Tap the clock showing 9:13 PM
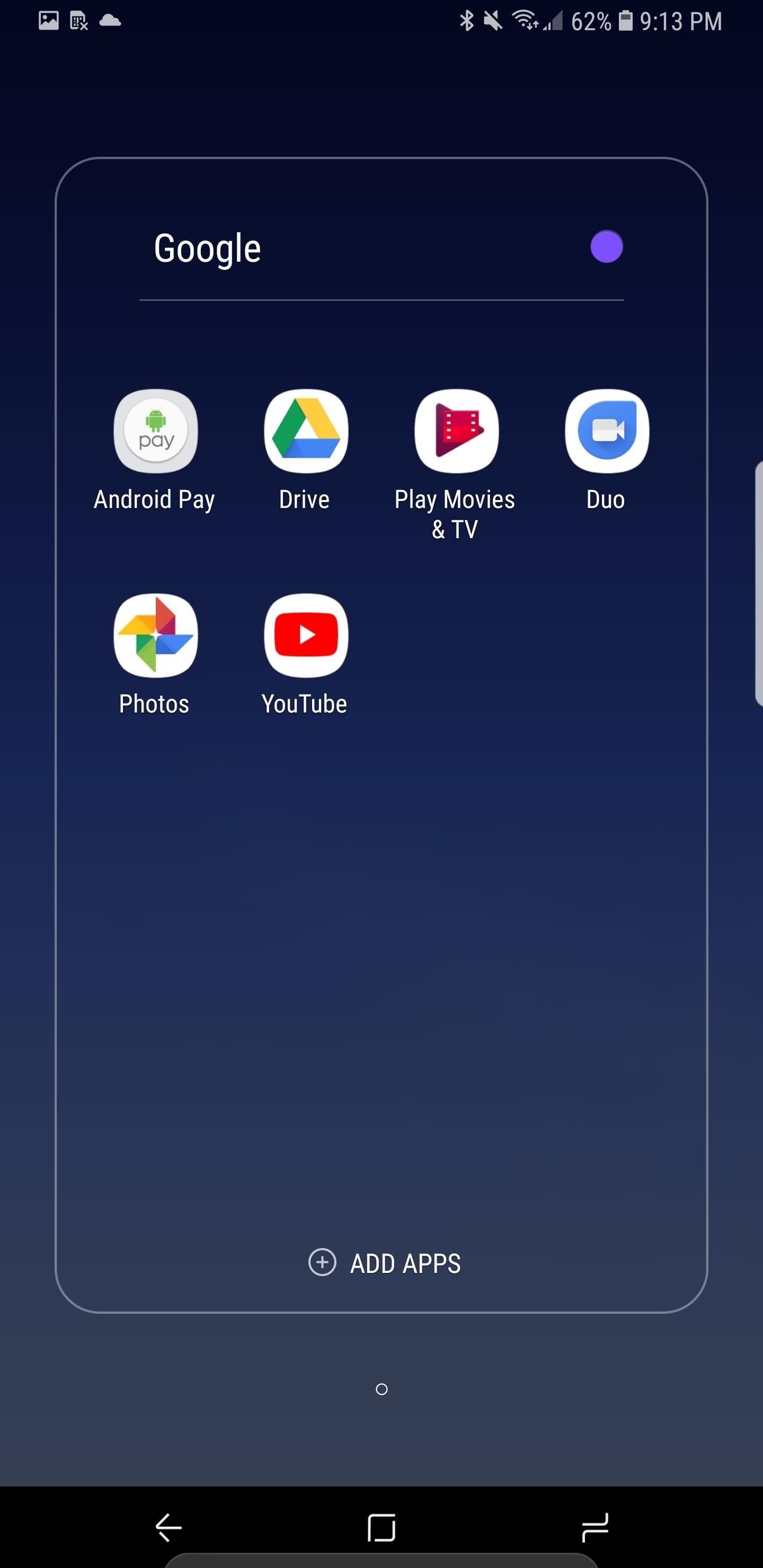The image size is (763, 1568). click(x=680, y=20)
